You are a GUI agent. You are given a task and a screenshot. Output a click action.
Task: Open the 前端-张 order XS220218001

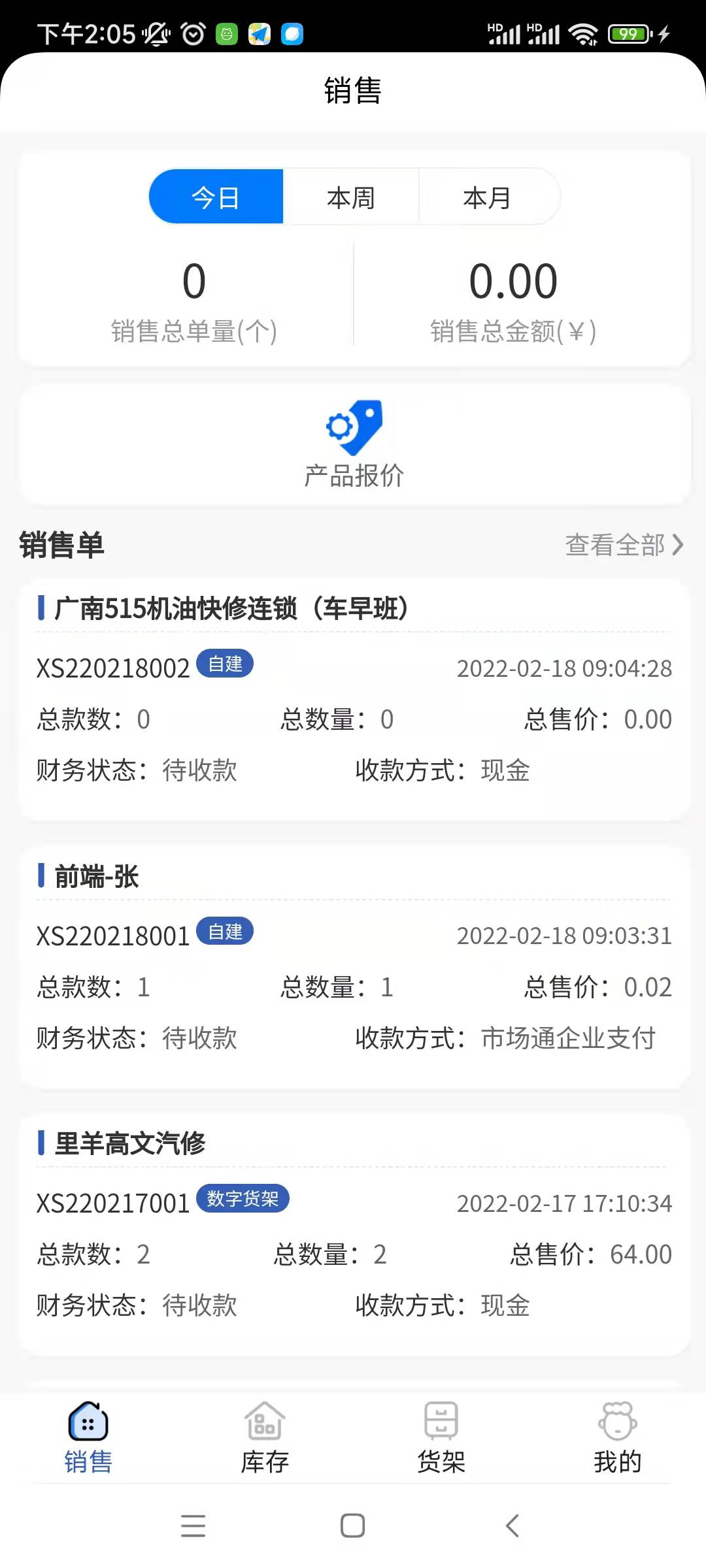point(354,967)
